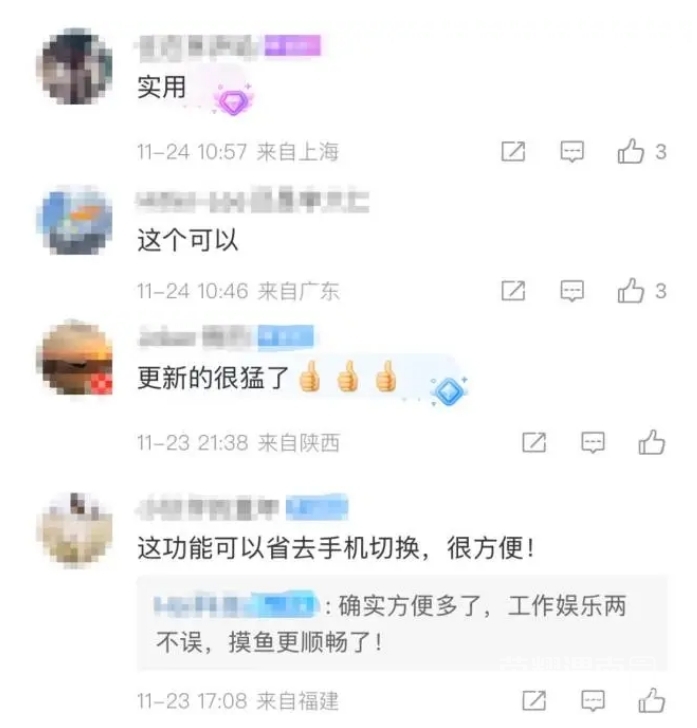Repost the "实用" comment
Screen dimensions: 697x728
pos(513,152)
